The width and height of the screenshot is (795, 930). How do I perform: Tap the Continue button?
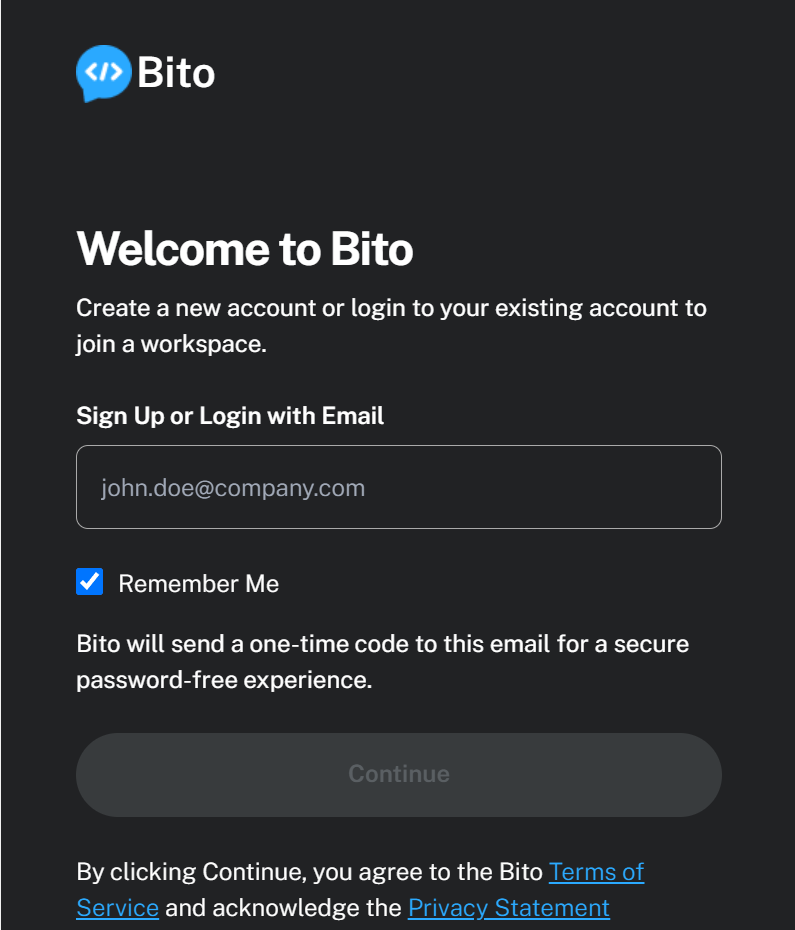tap(398, 774)
